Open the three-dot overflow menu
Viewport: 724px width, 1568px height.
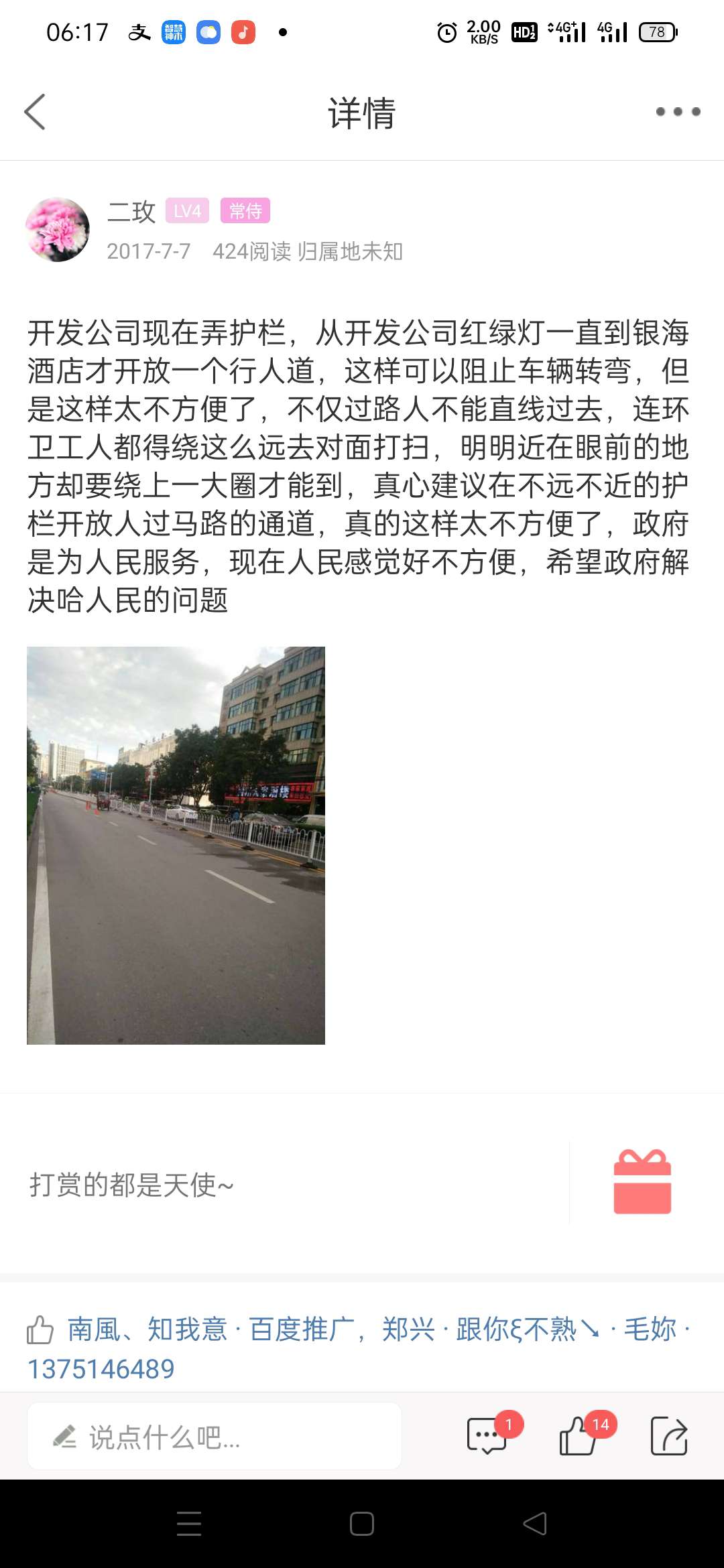(x=678, y=112)
